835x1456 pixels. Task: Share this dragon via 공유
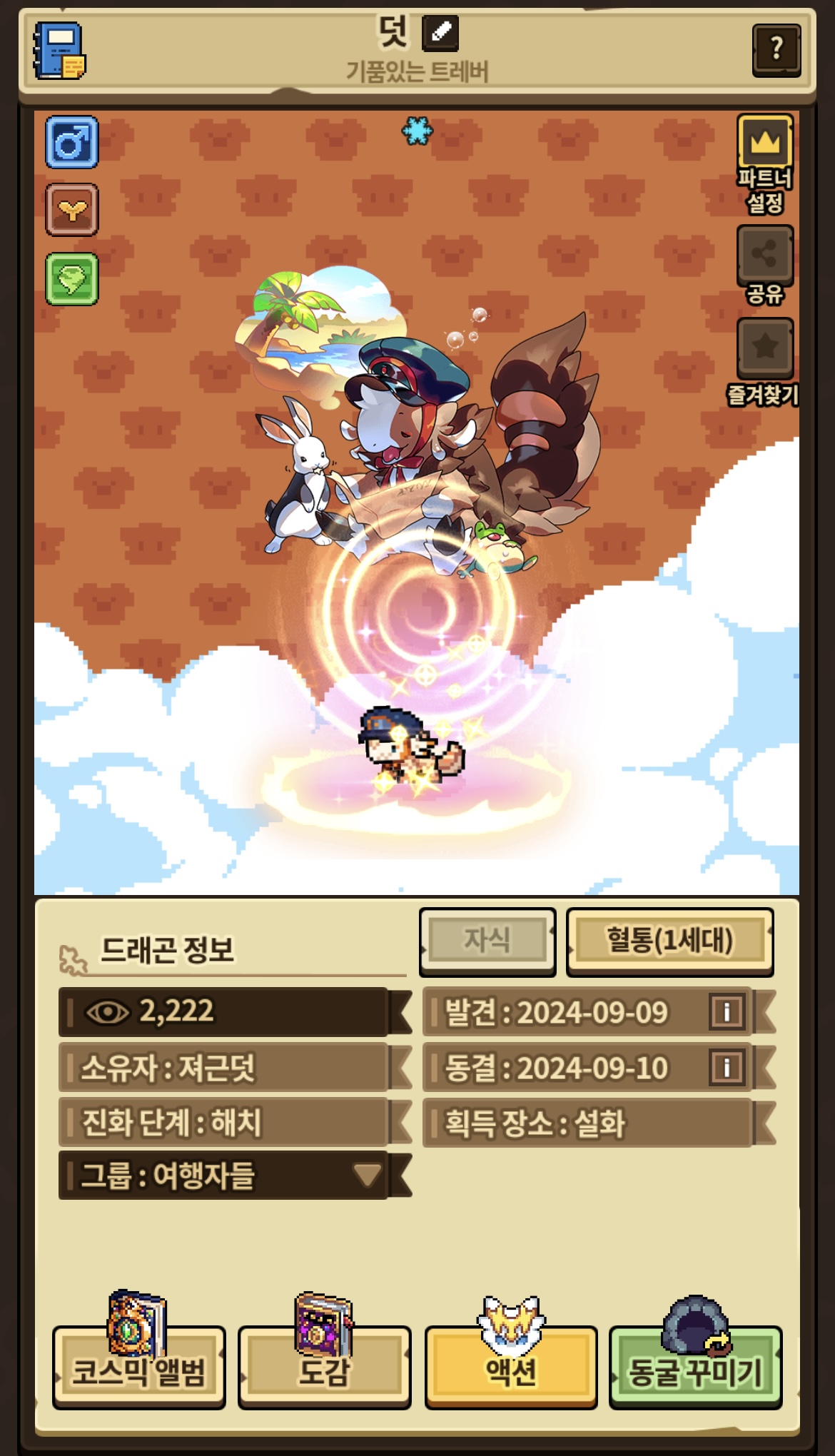click(x=765, y=255)
